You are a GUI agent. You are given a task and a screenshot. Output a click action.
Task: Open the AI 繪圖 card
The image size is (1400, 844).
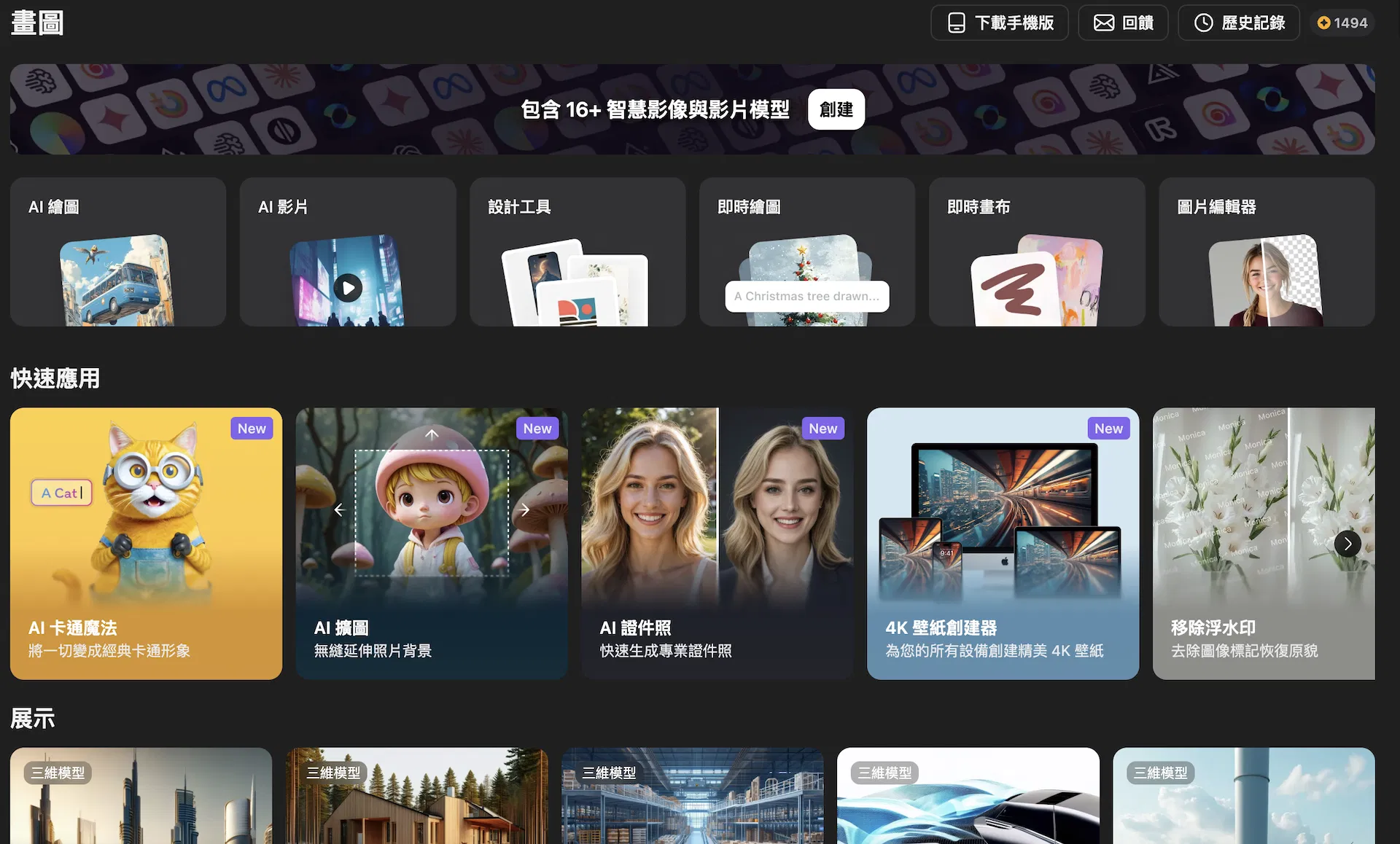[118, 251]
